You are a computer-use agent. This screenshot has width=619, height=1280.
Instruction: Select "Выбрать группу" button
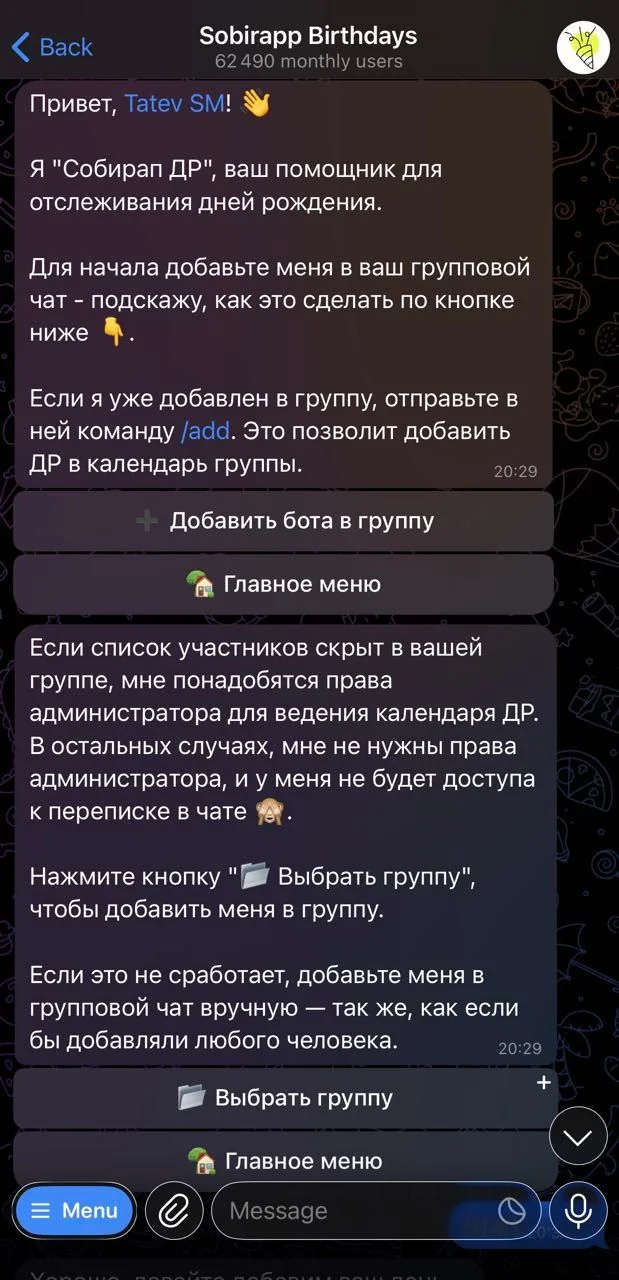point(285,1098)
